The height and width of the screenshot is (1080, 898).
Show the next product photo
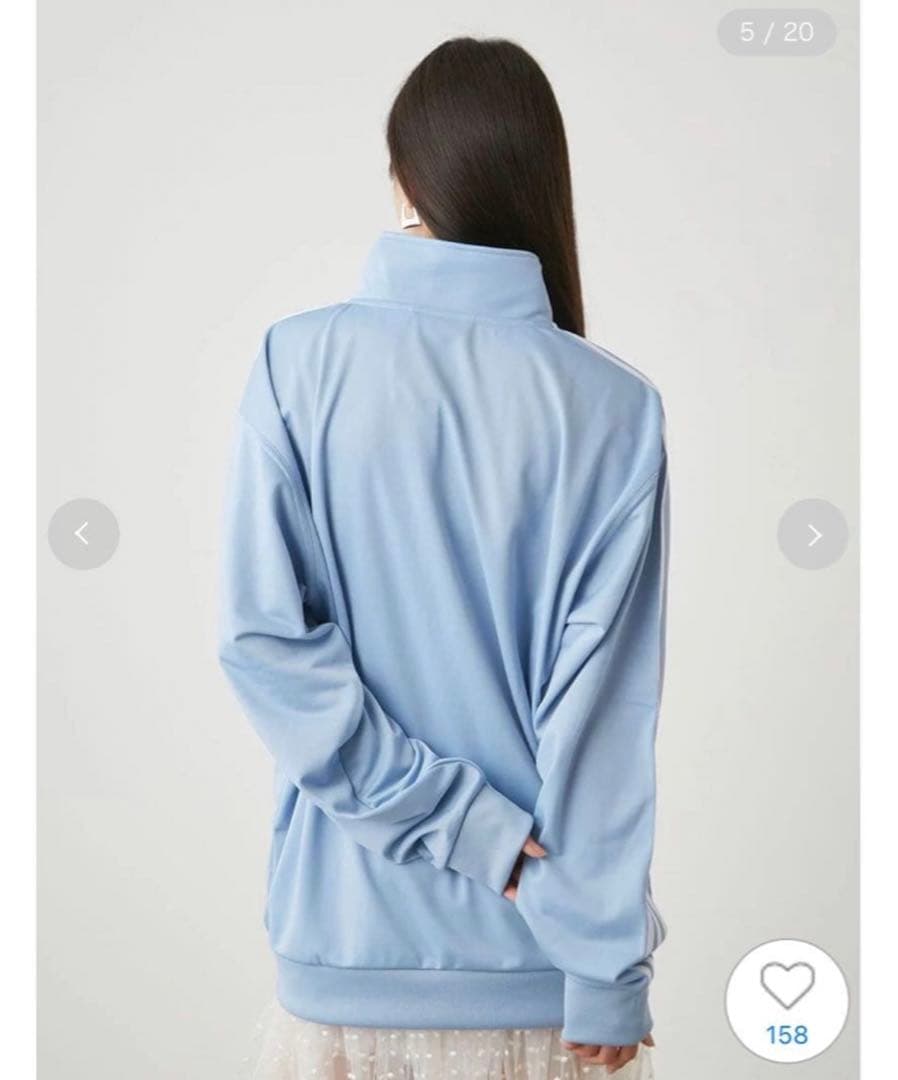click(812, 534)
